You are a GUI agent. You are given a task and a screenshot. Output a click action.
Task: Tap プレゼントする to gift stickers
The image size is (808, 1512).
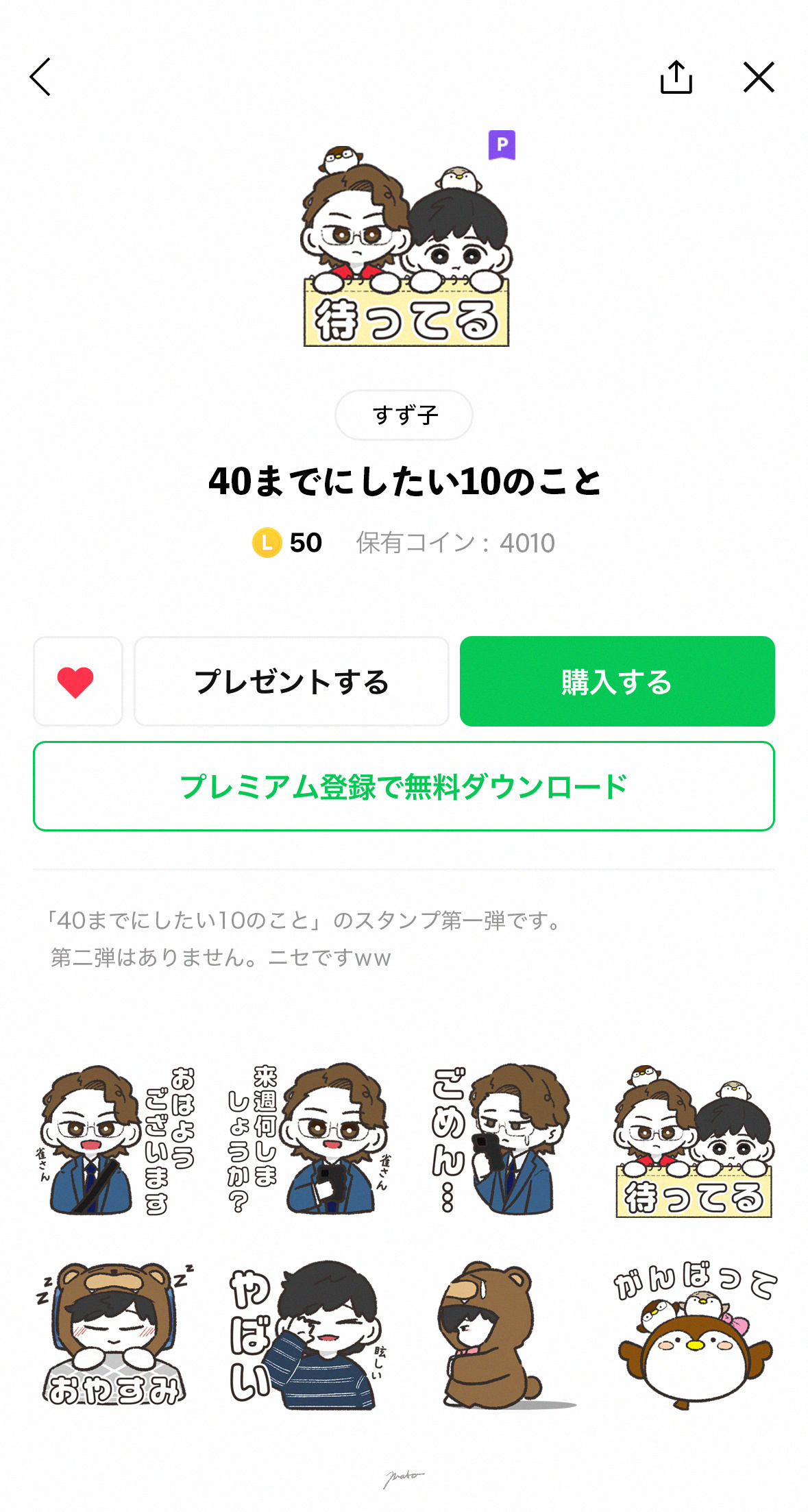click(291, 681)
